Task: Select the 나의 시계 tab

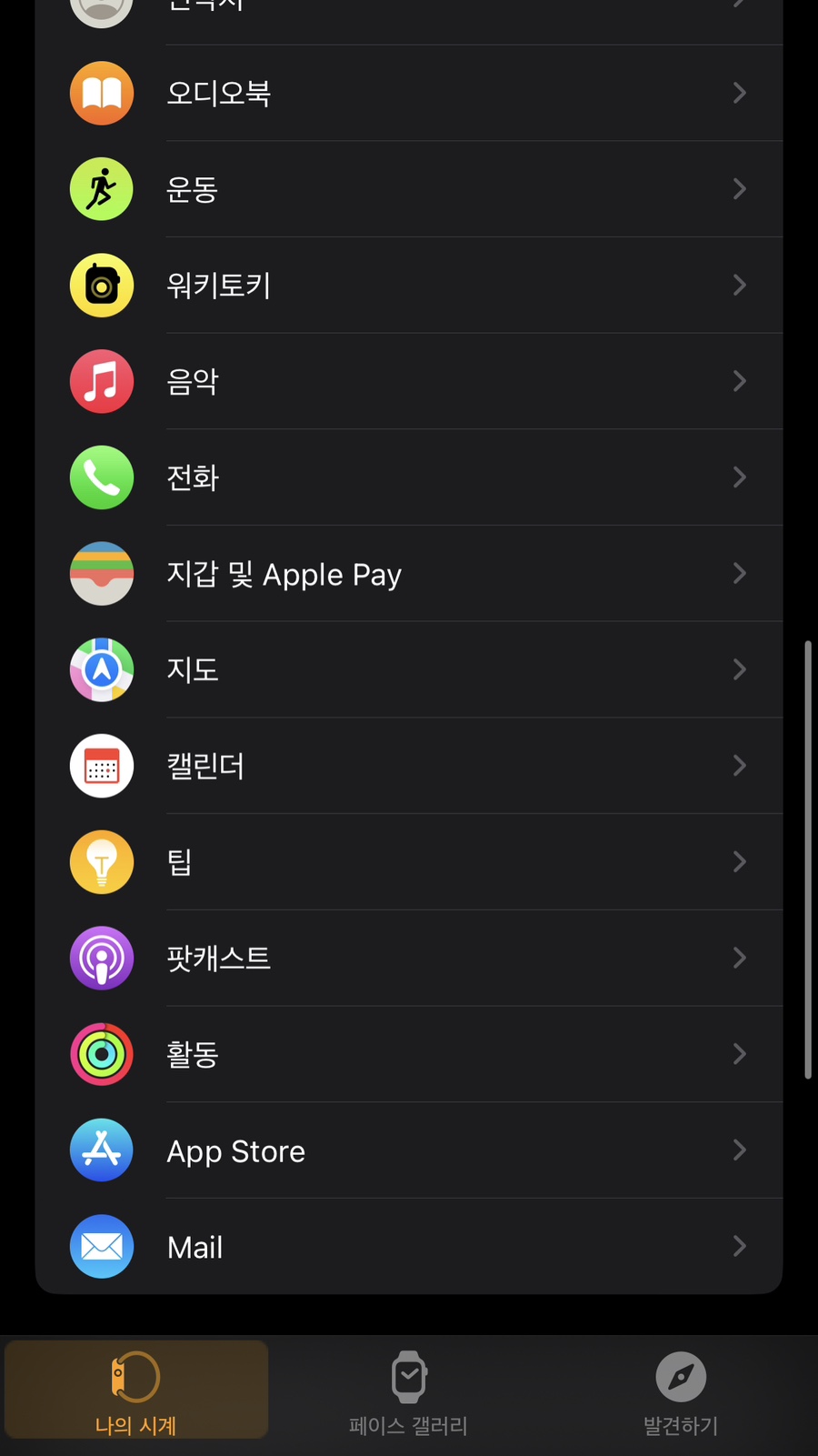Action: 136,1391
